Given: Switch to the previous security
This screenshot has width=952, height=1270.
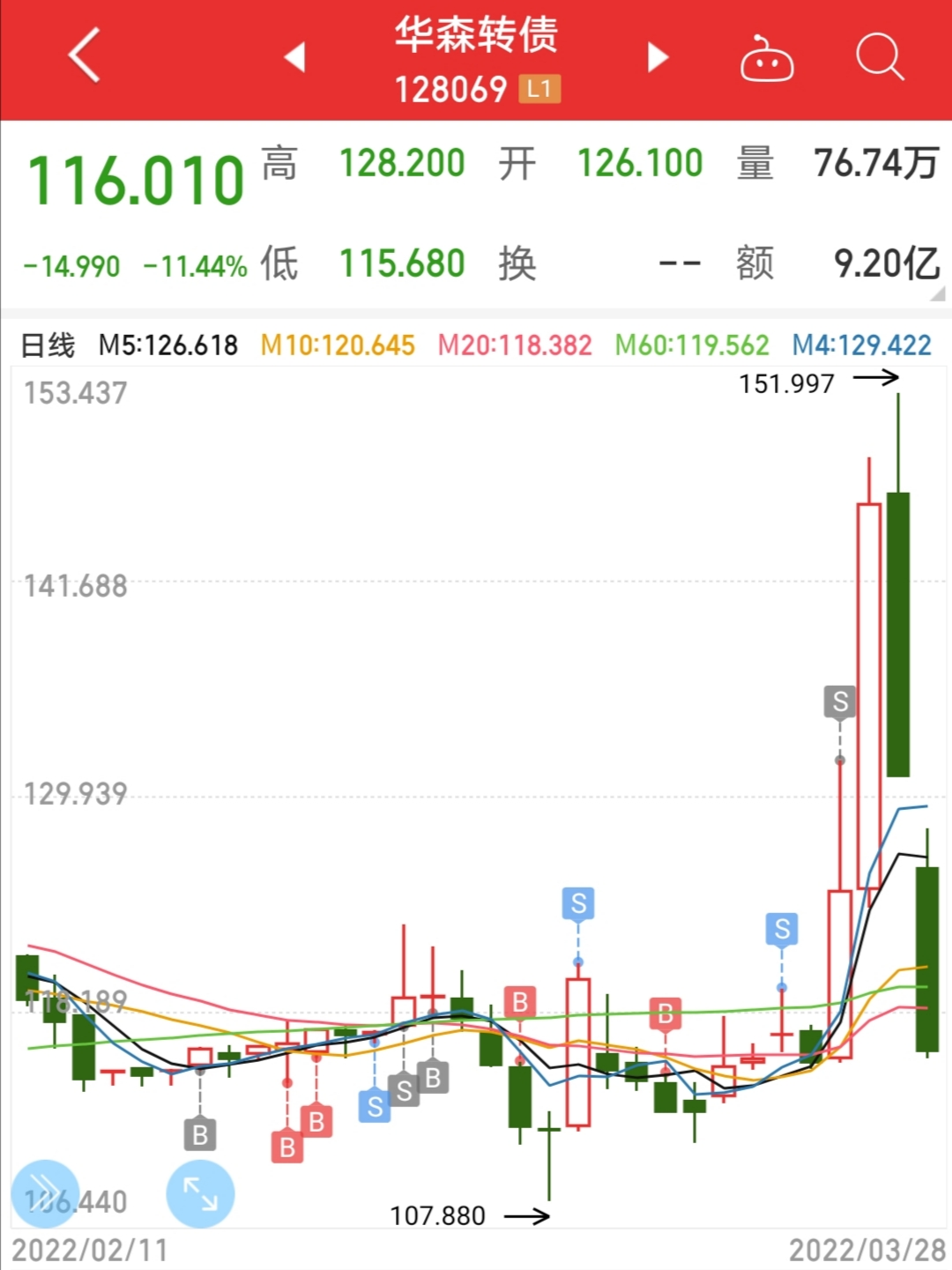Looking at the screenshot, I should point(295,57).
